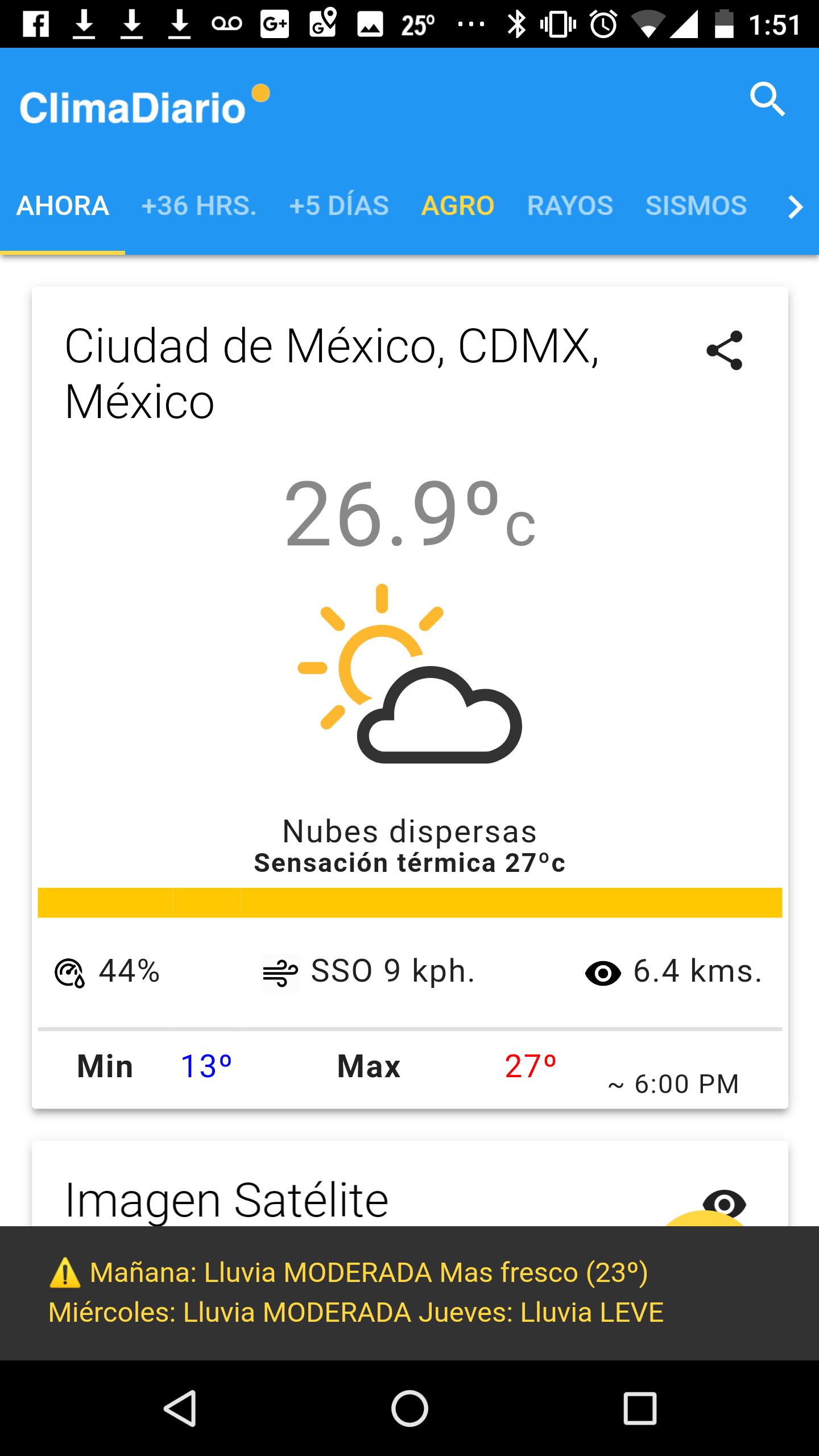Open the search function
This screenshot has height=1456, width=819.
pyautogui.click(x=769, y=101)
